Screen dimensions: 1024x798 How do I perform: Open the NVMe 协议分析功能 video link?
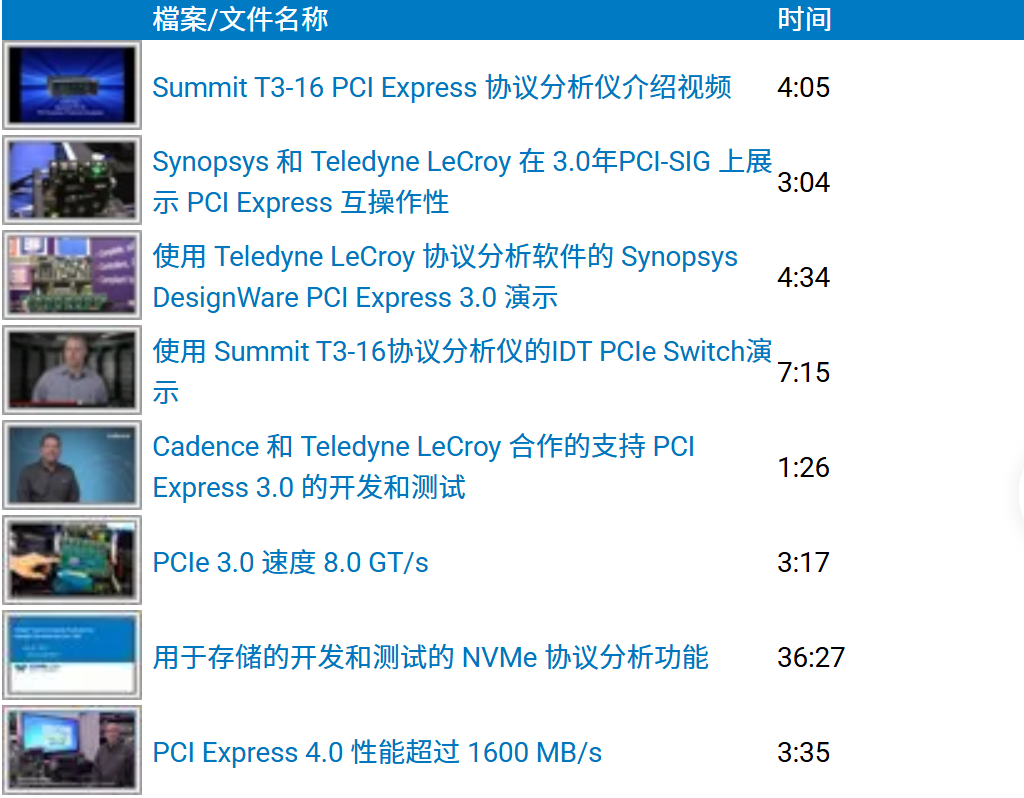click(x=430, y=657)
